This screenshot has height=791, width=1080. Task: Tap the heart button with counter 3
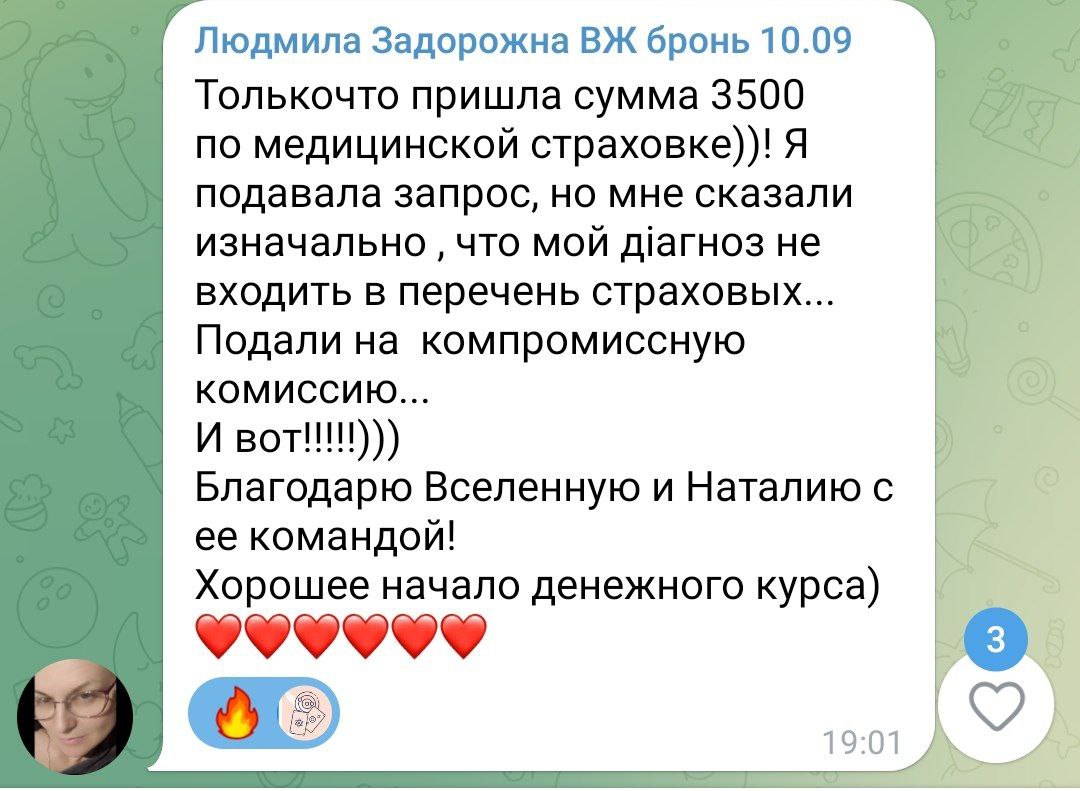pos(997,707)
